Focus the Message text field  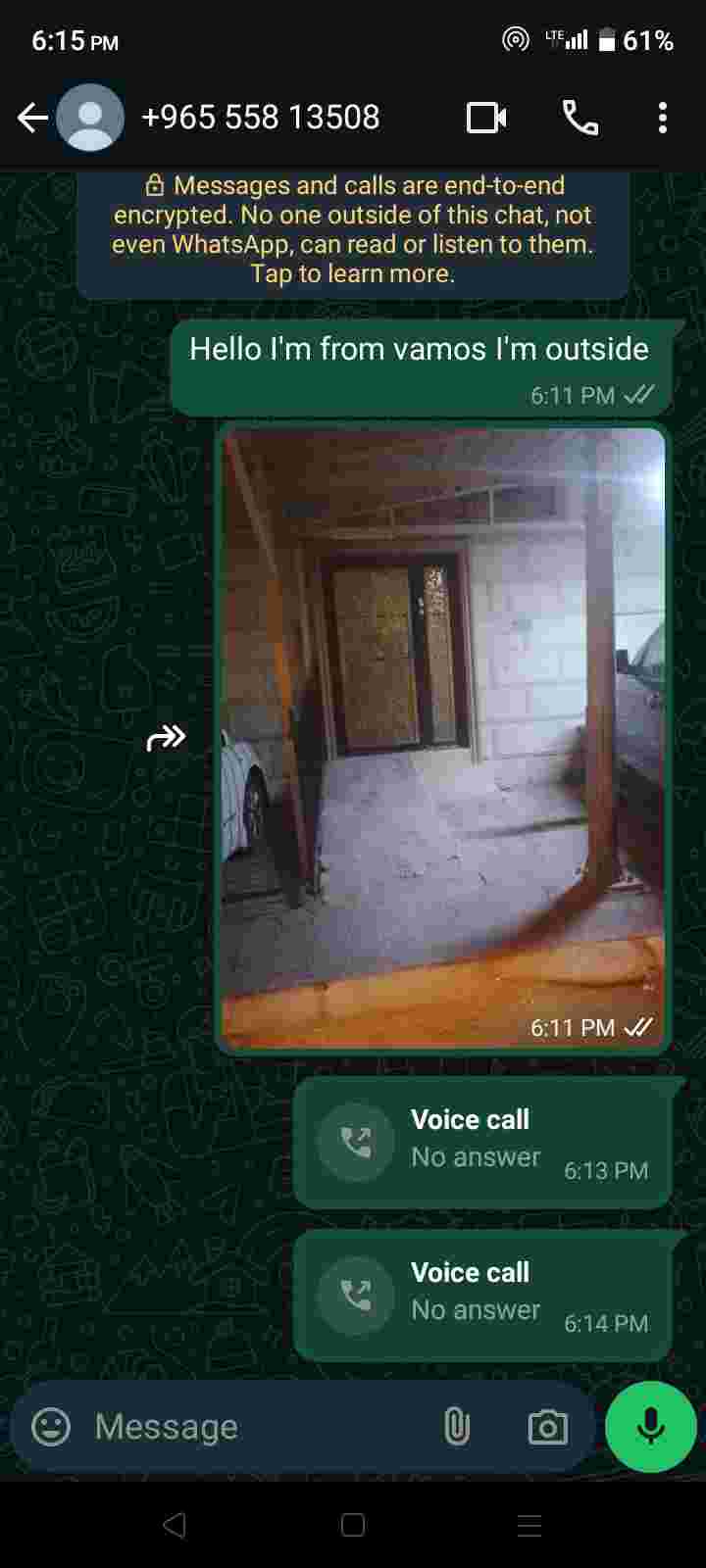point(255,1427)
